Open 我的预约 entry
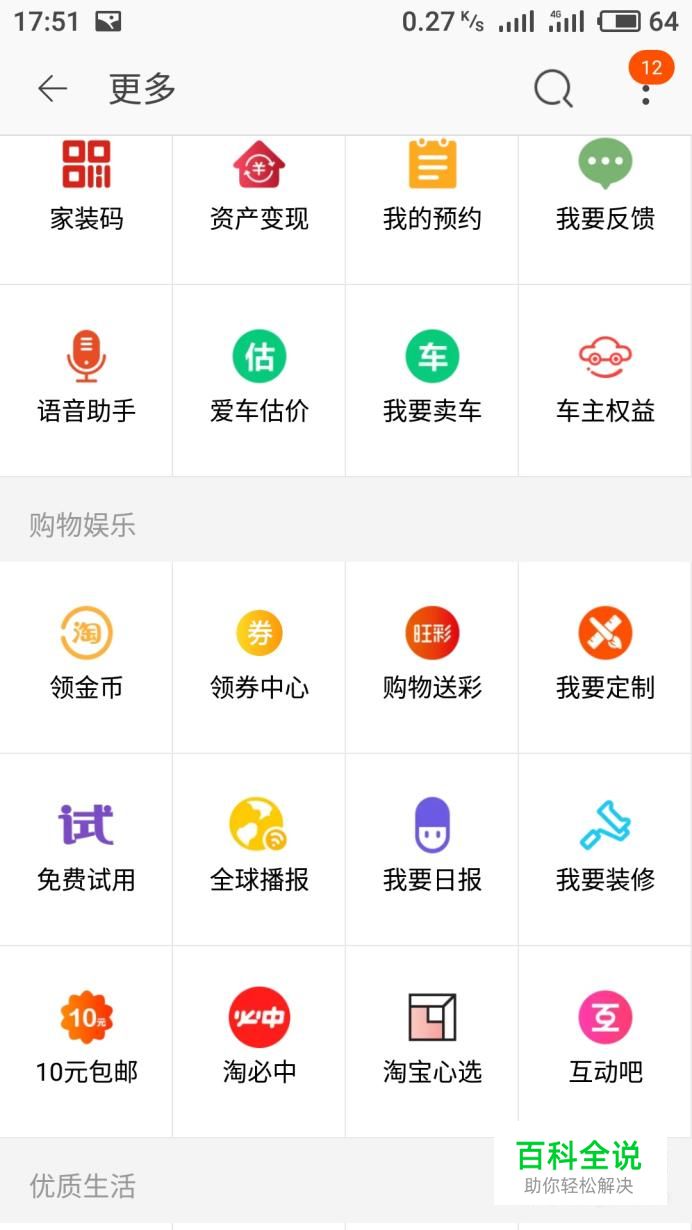692x1230 pixels. click(x=432, y=187)
